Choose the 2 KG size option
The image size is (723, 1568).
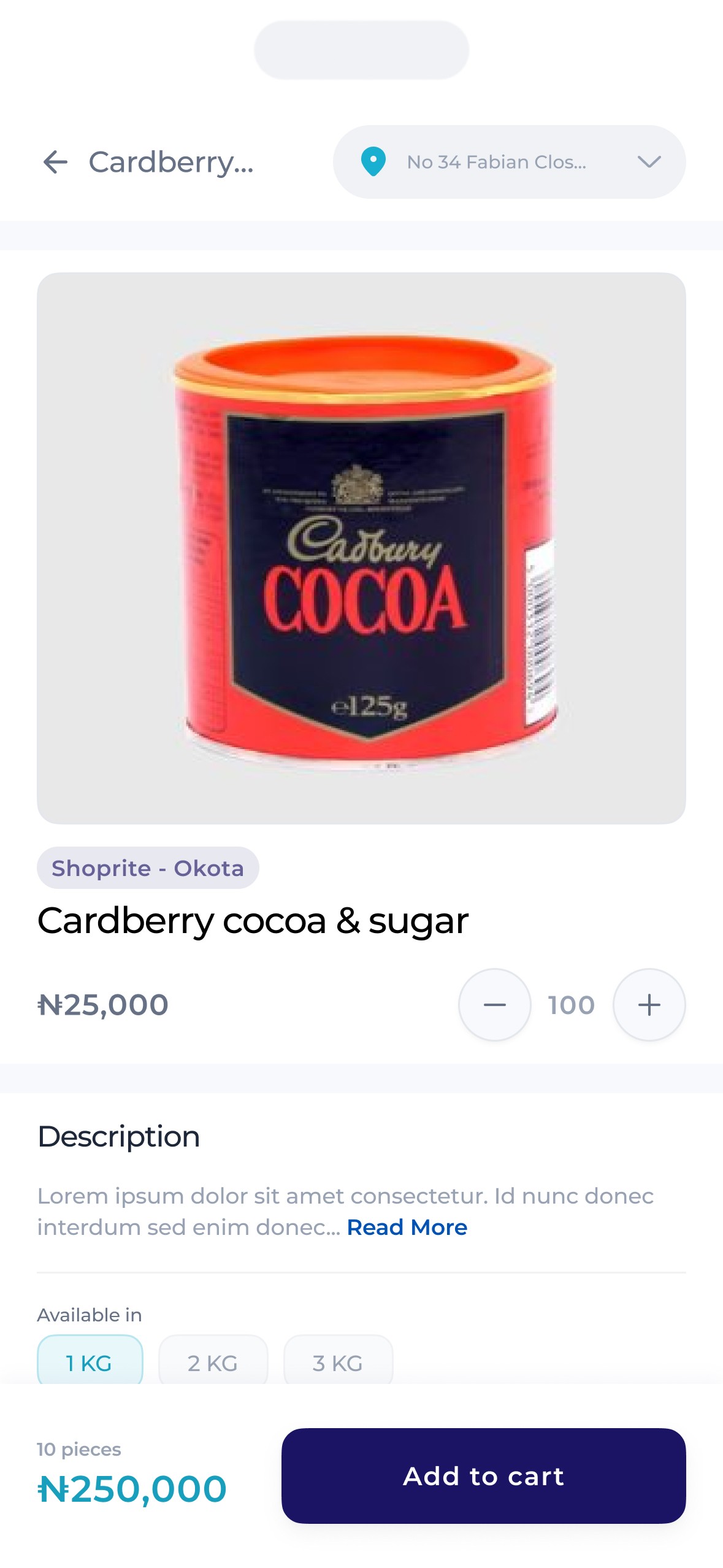pos(213,1362)
